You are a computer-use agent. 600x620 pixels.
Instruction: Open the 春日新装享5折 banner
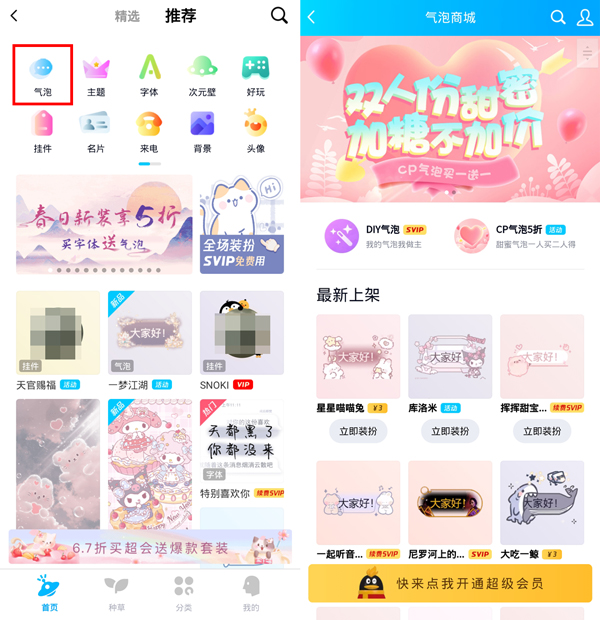click(104, 225)
